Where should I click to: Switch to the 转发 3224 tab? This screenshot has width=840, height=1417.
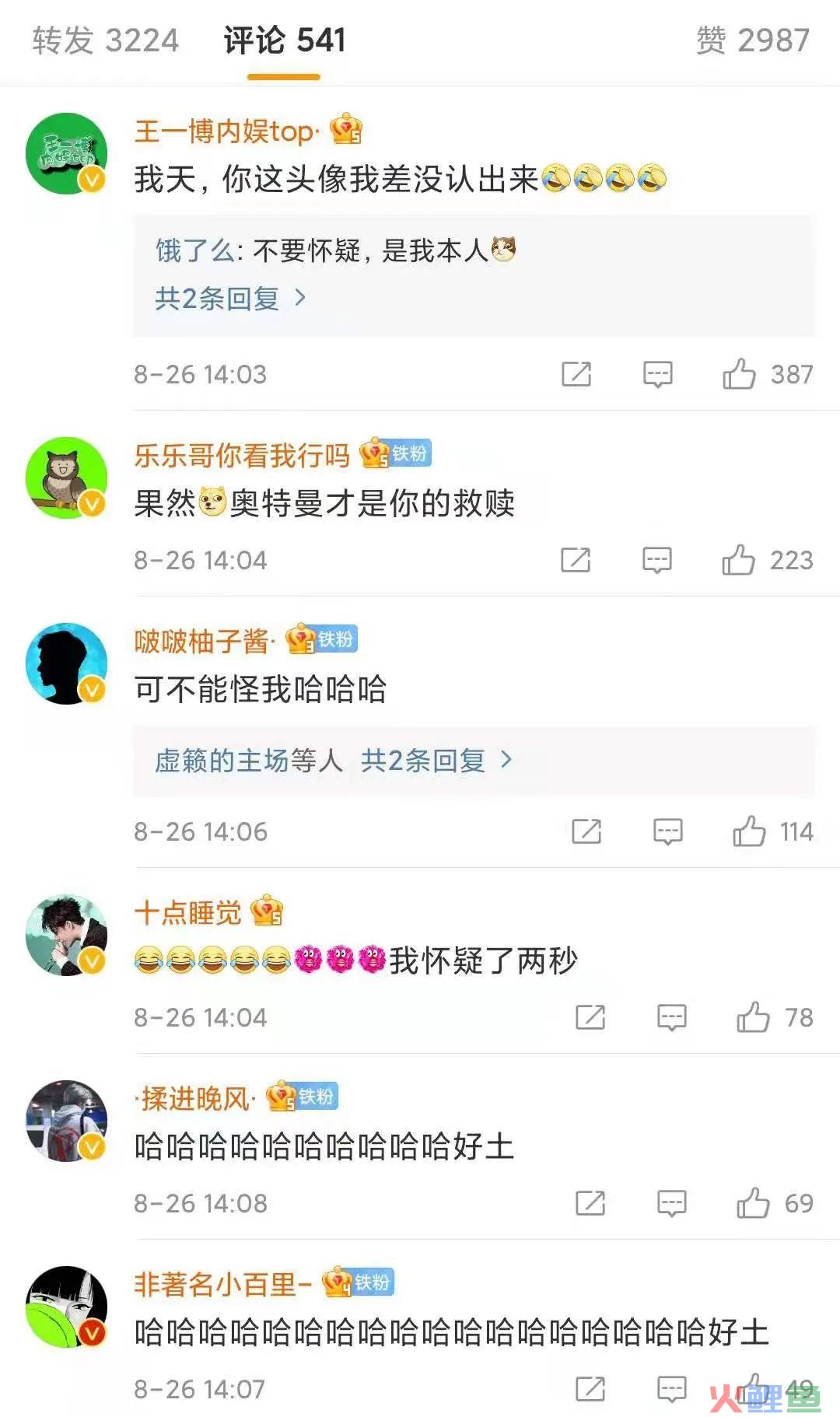(x=106, y=40)
